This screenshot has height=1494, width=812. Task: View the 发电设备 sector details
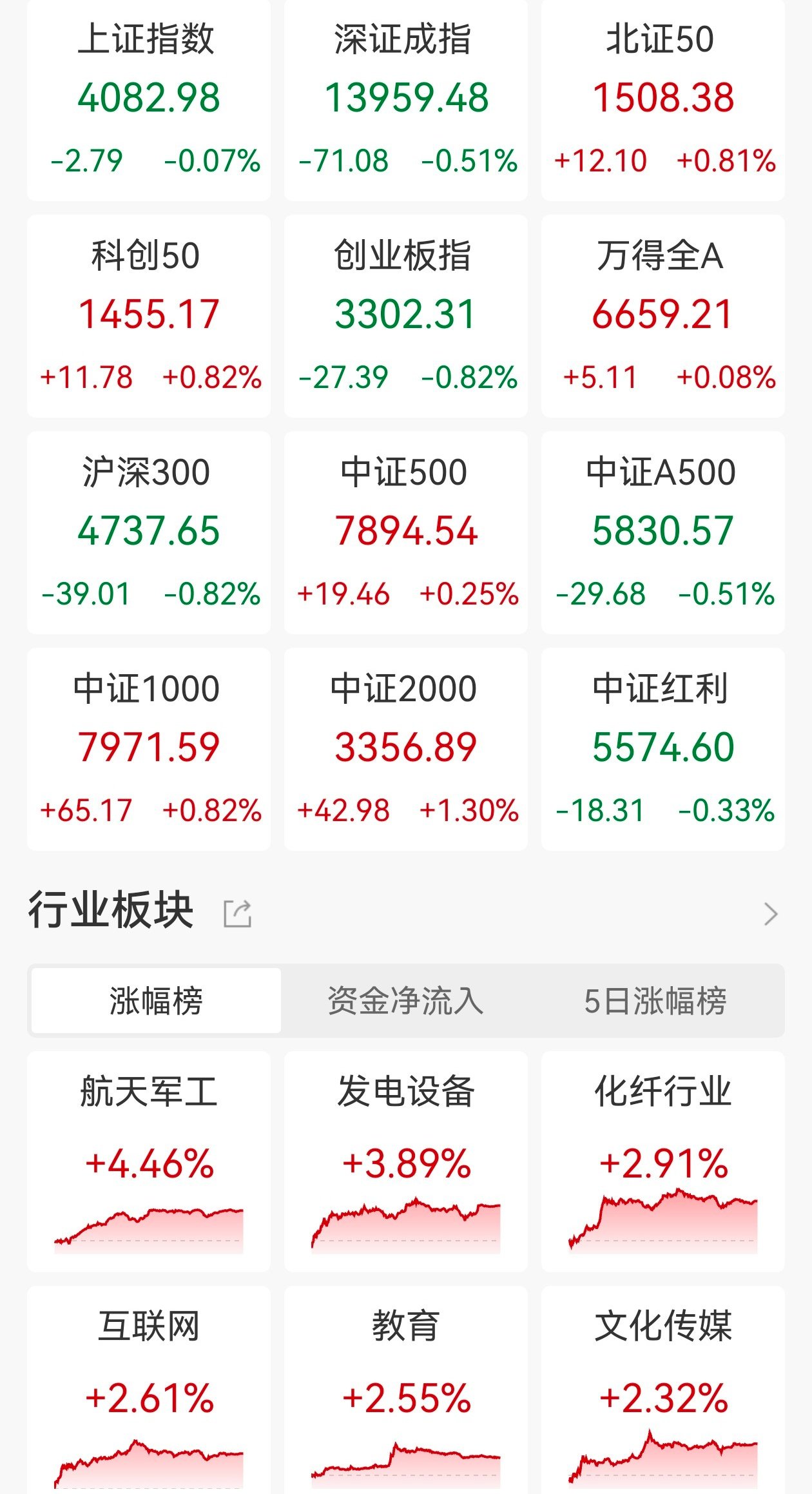click(406, 1160)
